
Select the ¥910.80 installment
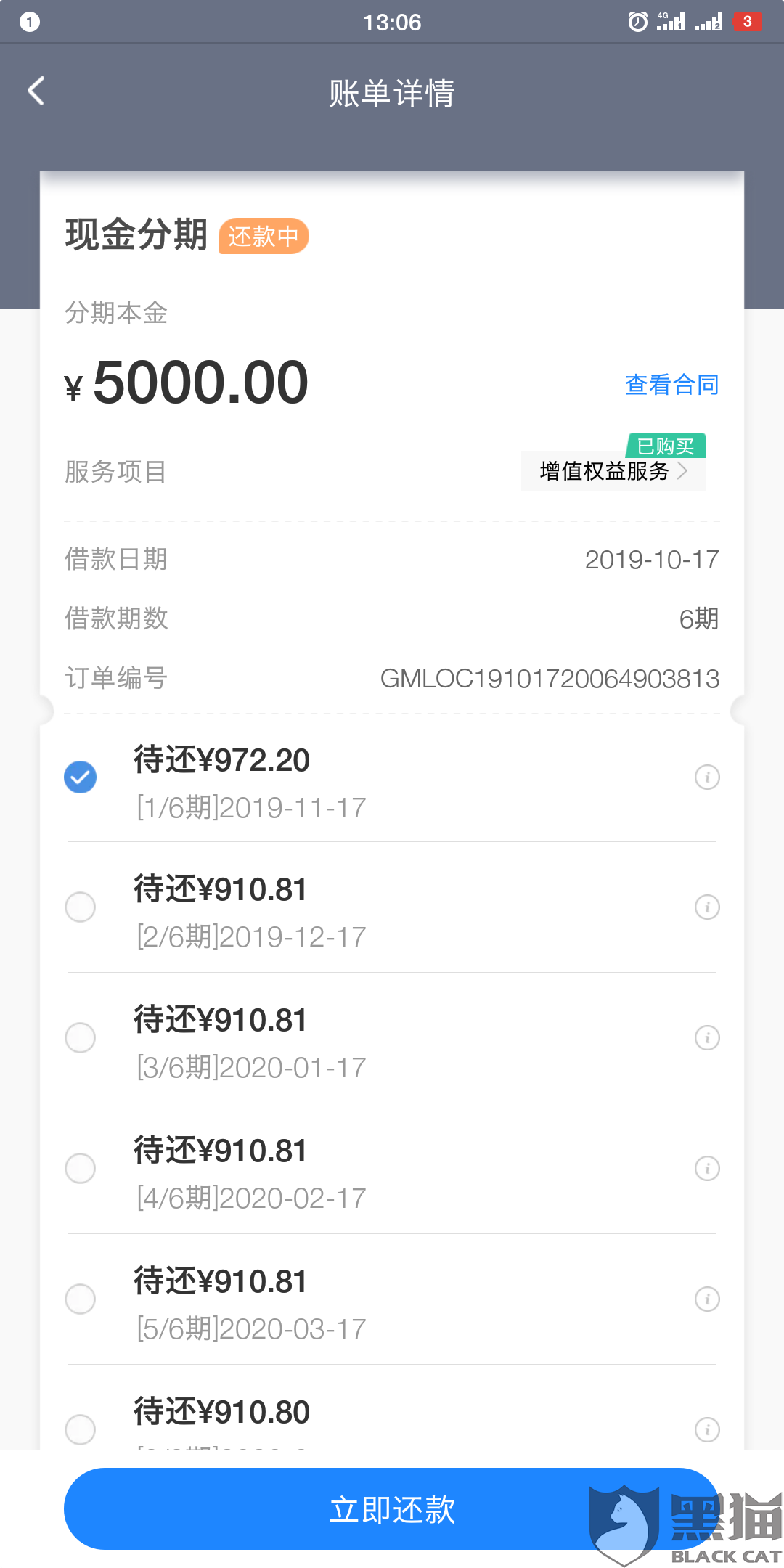point(81,1429)
